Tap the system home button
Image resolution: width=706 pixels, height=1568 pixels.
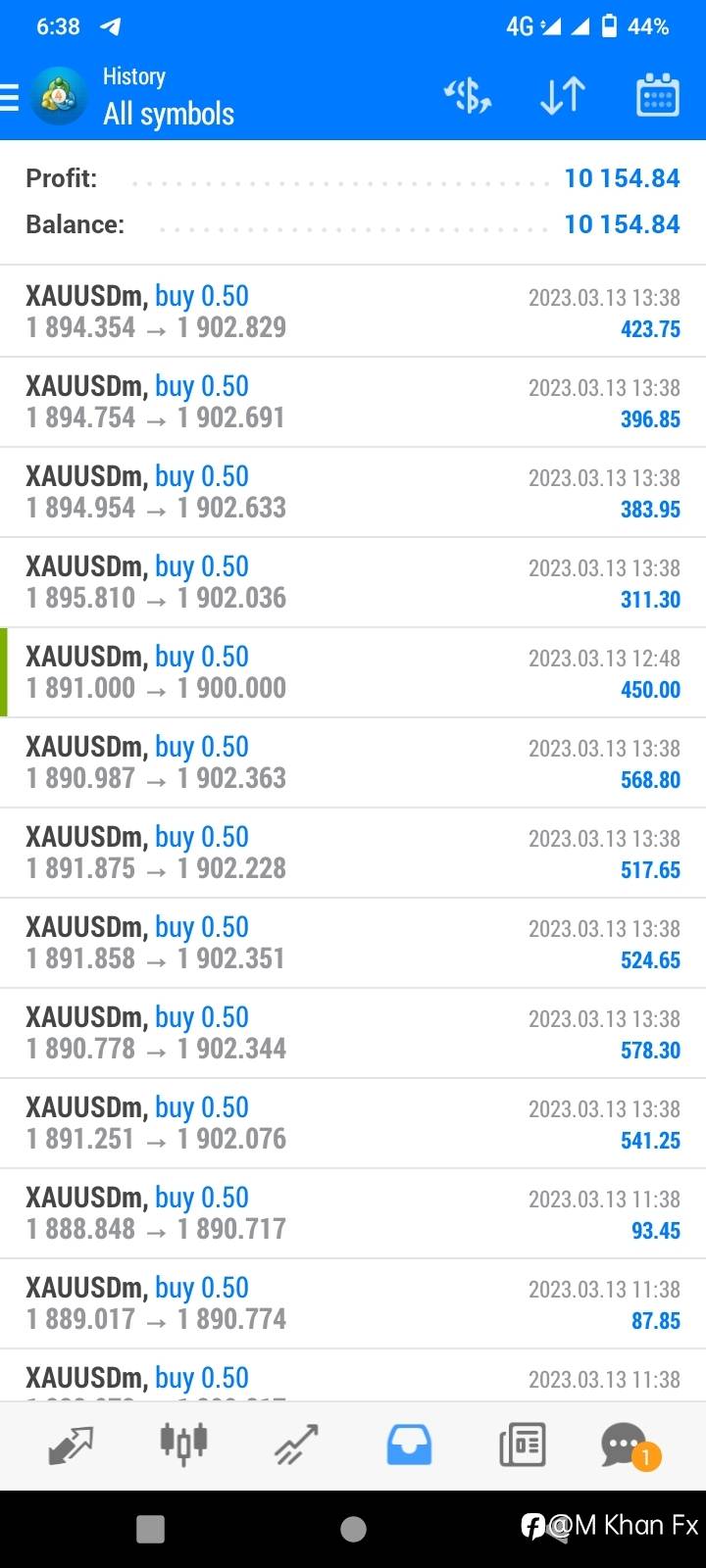(353, 1529)
